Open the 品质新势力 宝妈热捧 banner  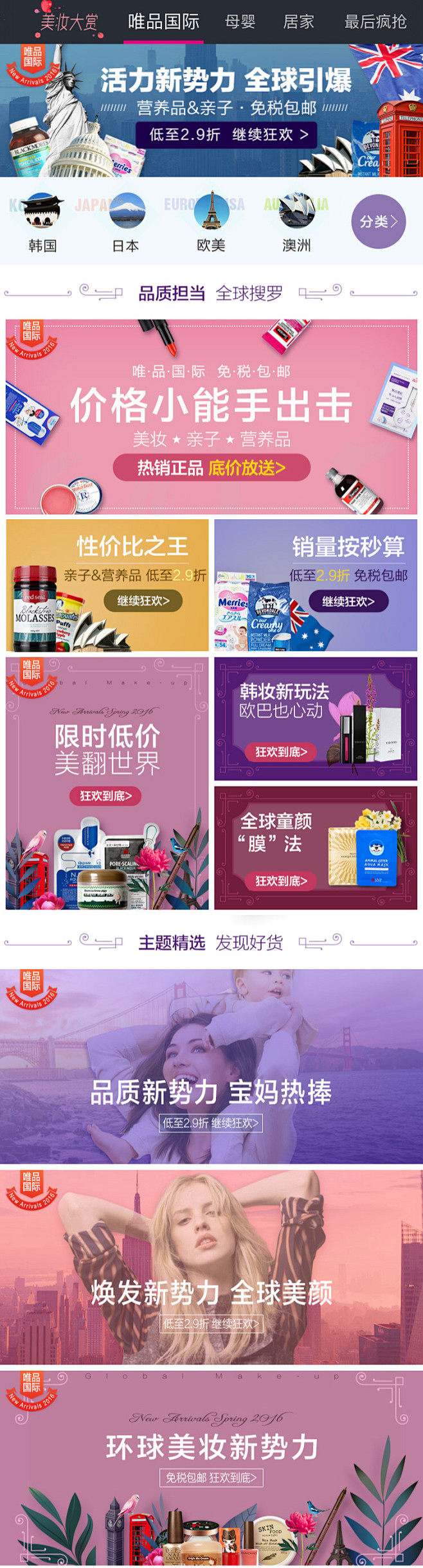point(212,1065)
